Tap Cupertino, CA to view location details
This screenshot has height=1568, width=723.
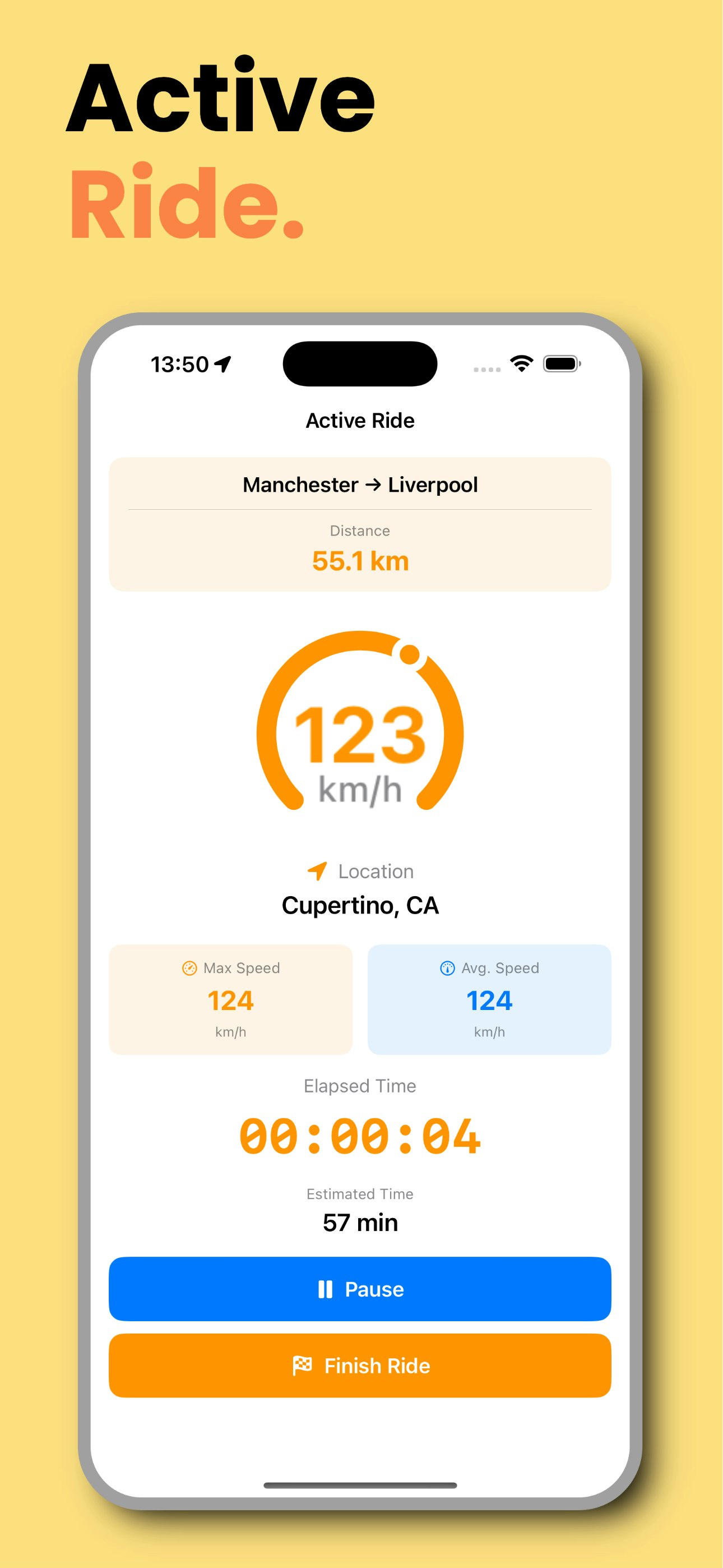pyautogui.click(x=361, y=906)
